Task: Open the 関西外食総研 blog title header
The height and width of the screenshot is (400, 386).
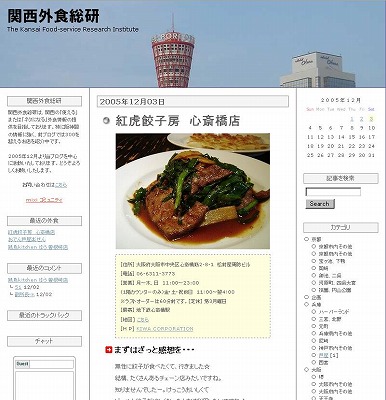Action: (x=53, y=16)
